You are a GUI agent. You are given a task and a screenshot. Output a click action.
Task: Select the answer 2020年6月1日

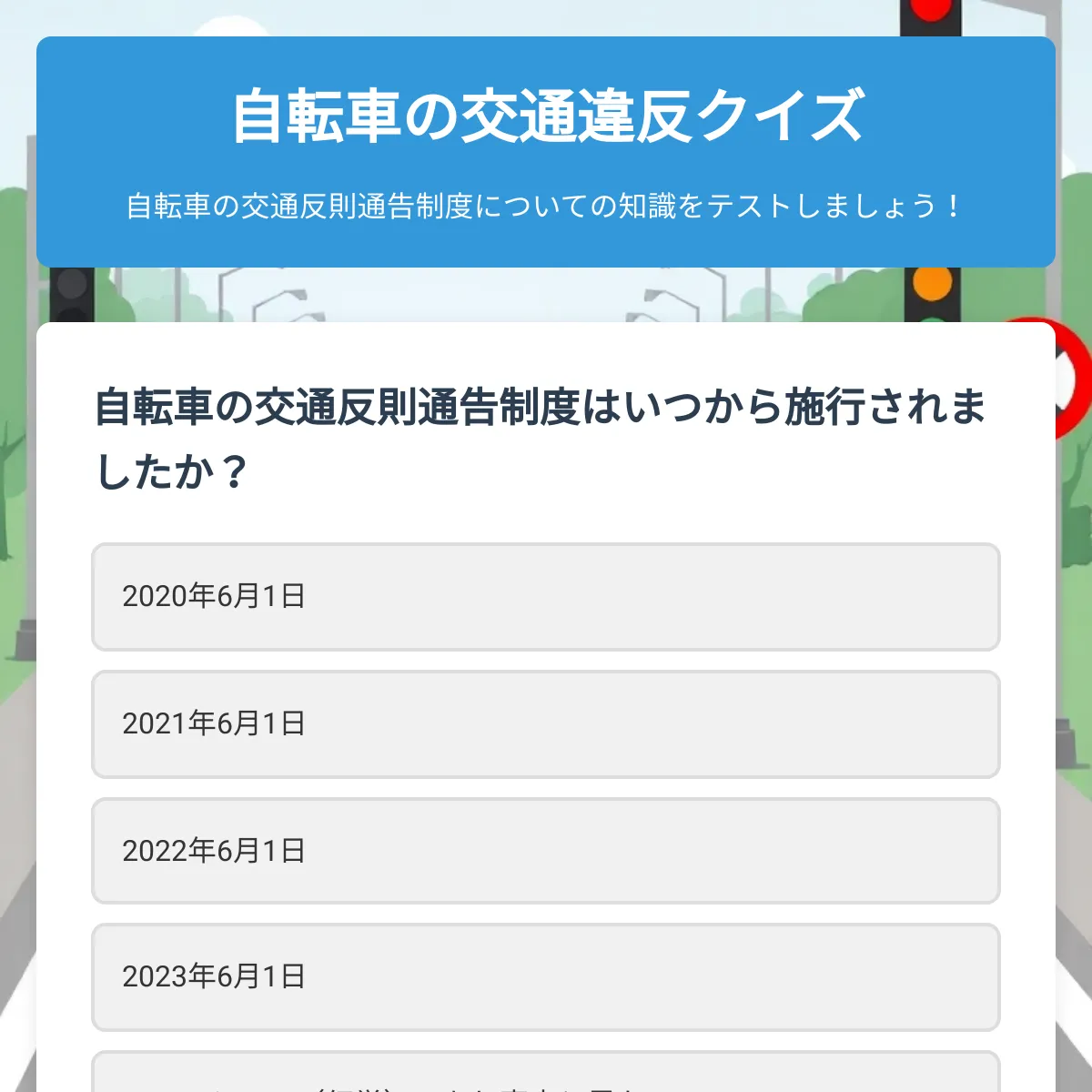click(545, 597)
